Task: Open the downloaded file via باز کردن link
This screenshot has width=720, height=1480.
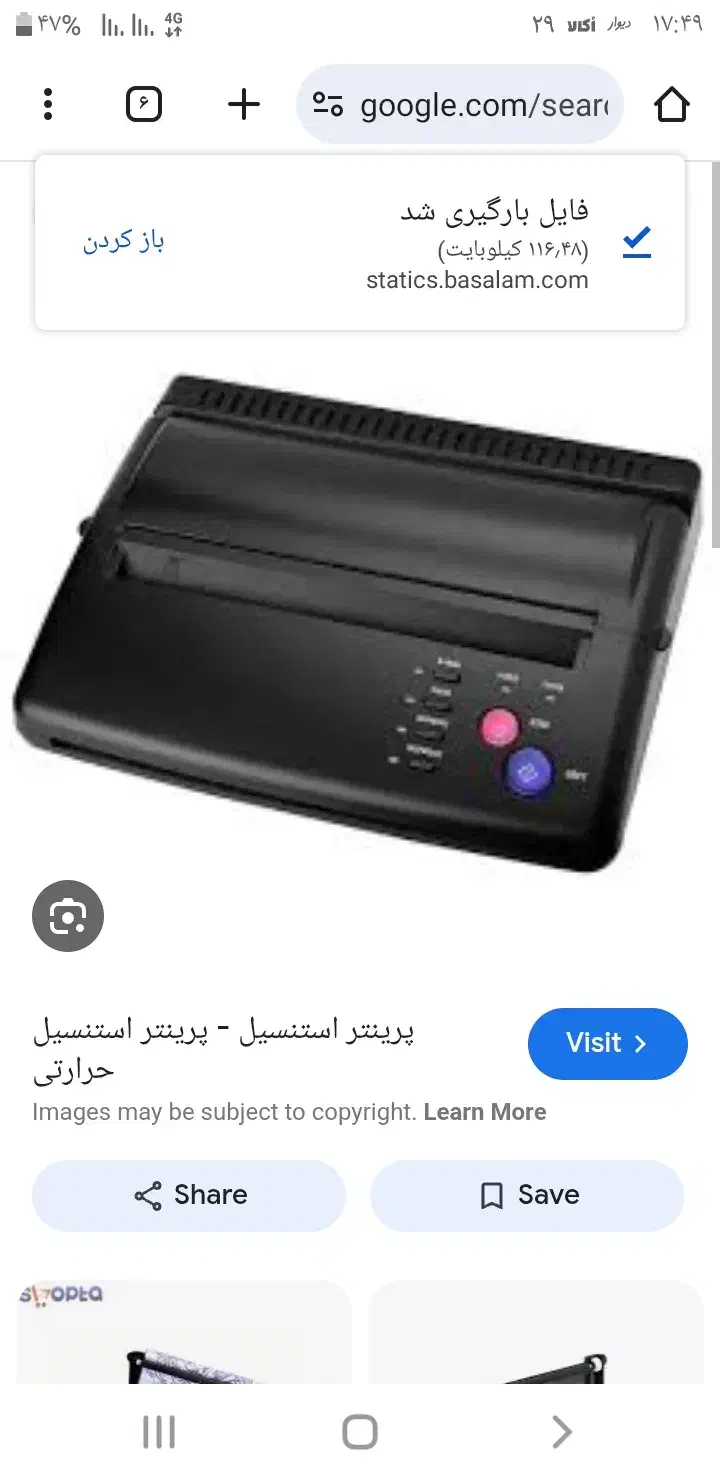Action: (123, 240)
